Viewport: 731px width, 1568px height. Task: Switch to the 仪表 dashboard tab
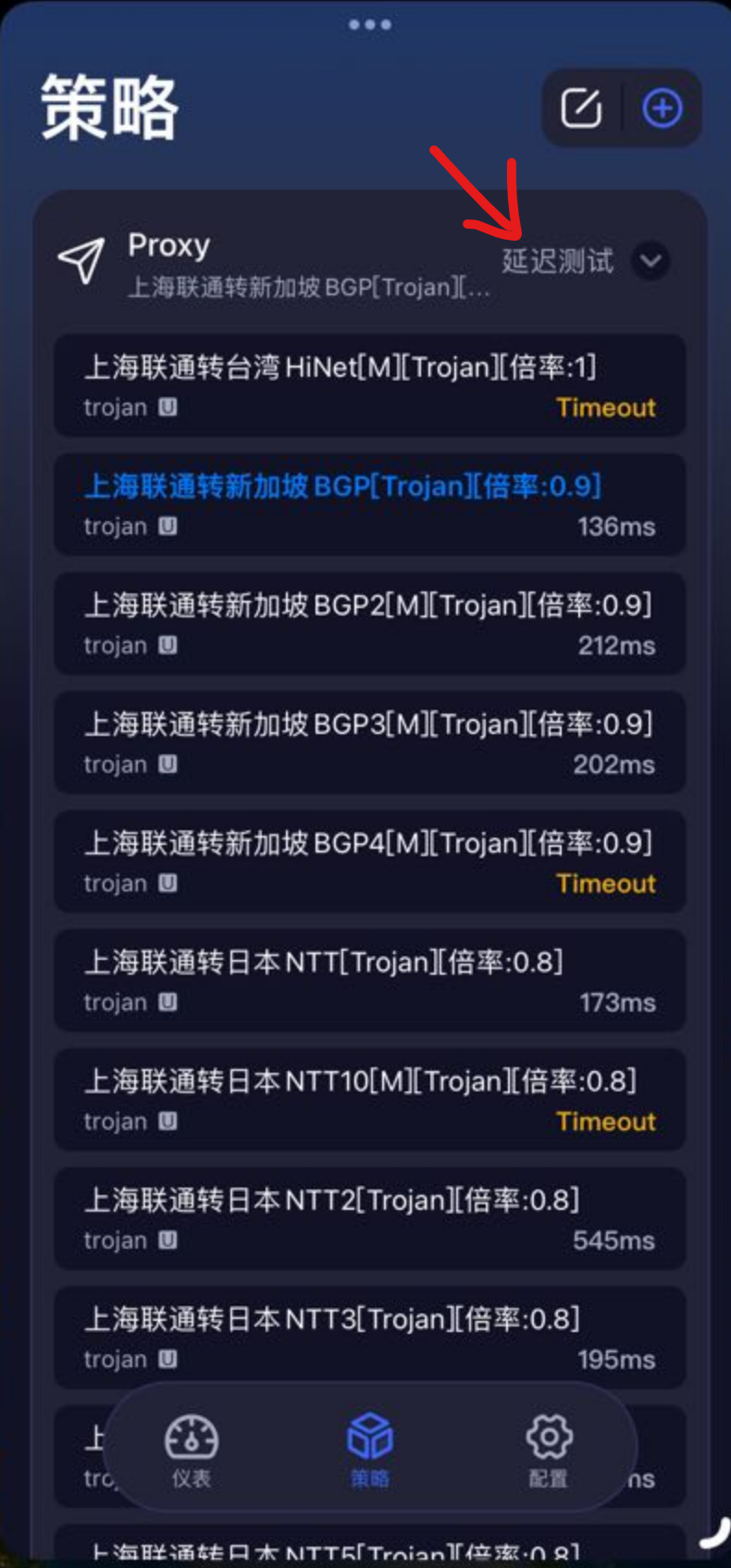(192, 1450)
